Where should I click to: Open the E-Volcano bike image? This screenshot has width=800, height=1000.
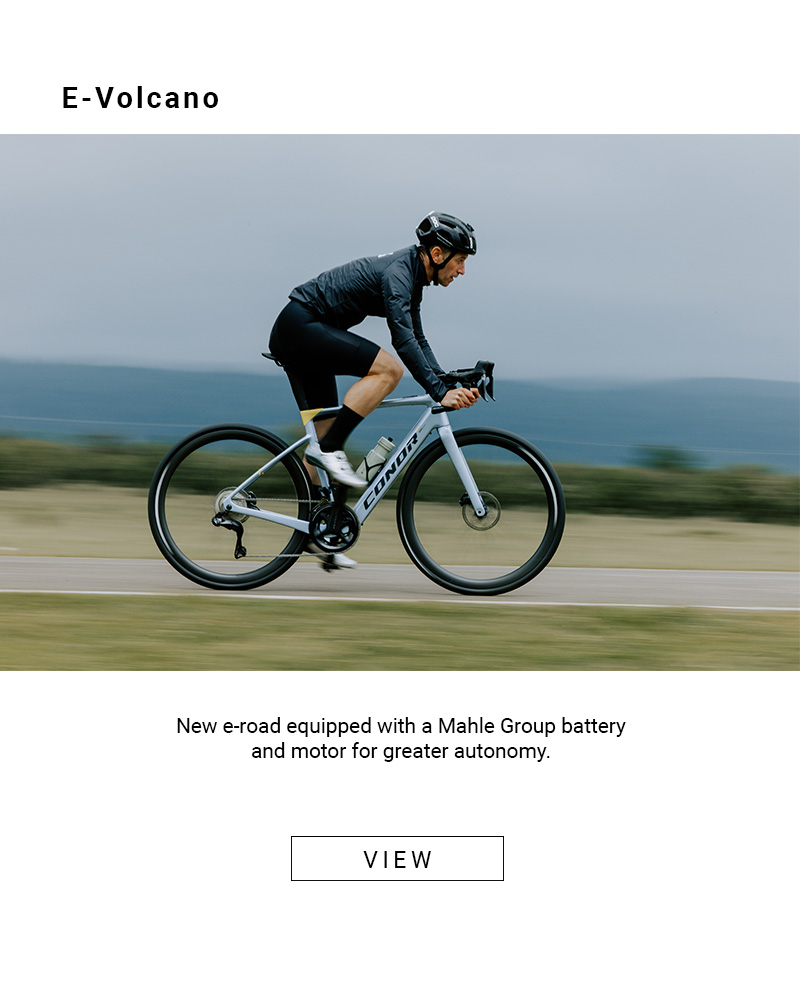click(x=400, y=402)
